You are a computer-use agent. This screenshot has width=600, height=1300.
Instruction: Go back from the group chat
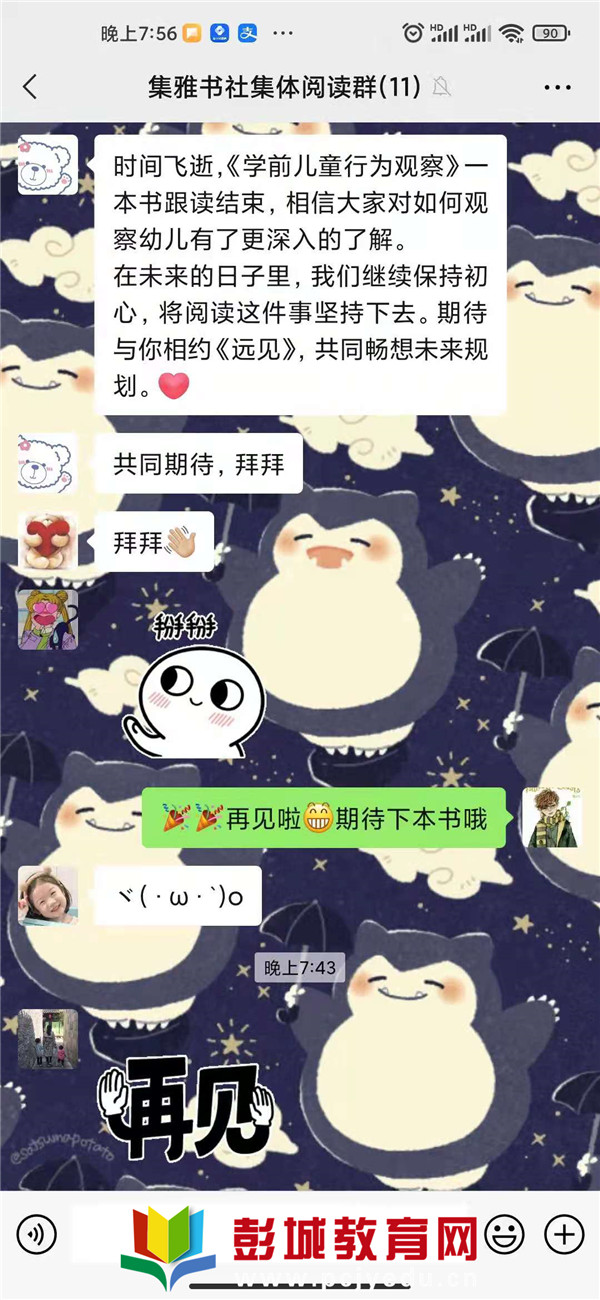pos(30,87)
